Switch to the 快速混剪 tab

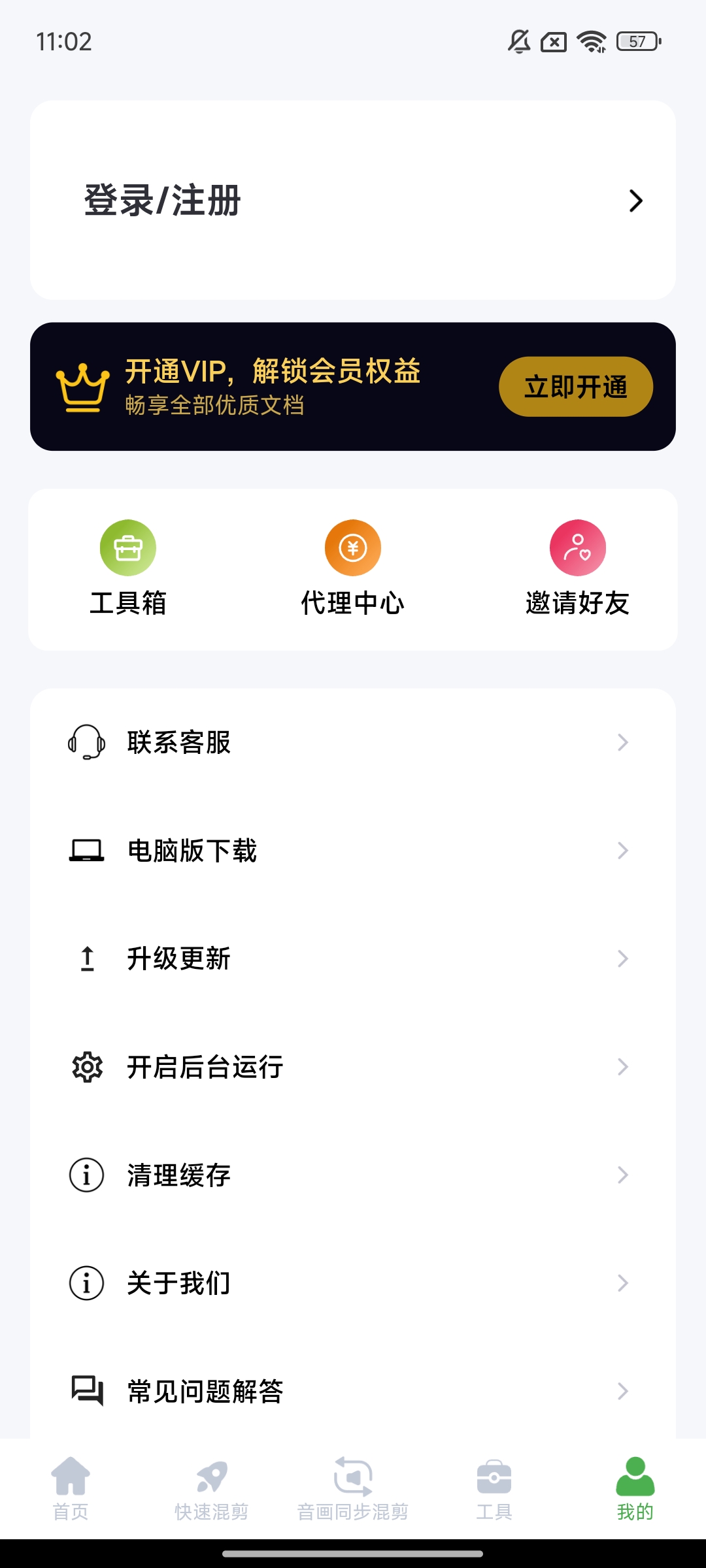click(x=212, y=1488)
